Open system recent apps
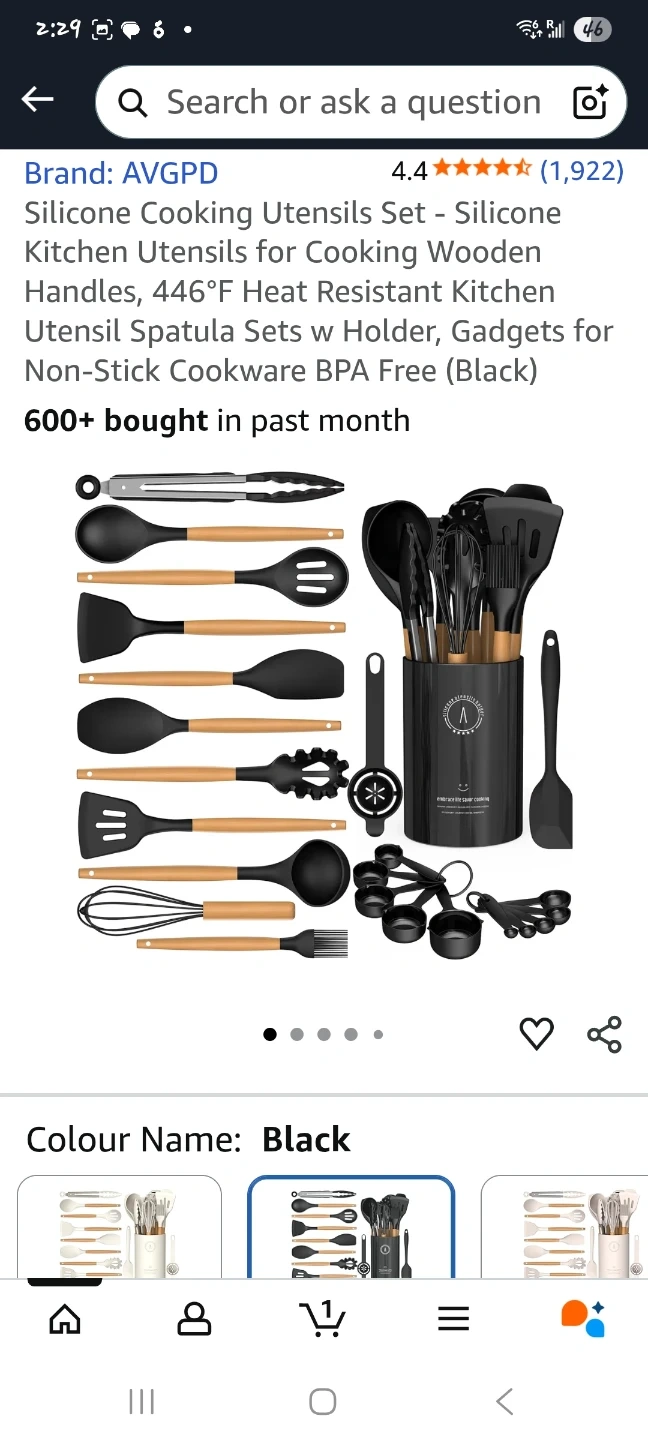The image size is (648, 1440). click(142, 1402)
